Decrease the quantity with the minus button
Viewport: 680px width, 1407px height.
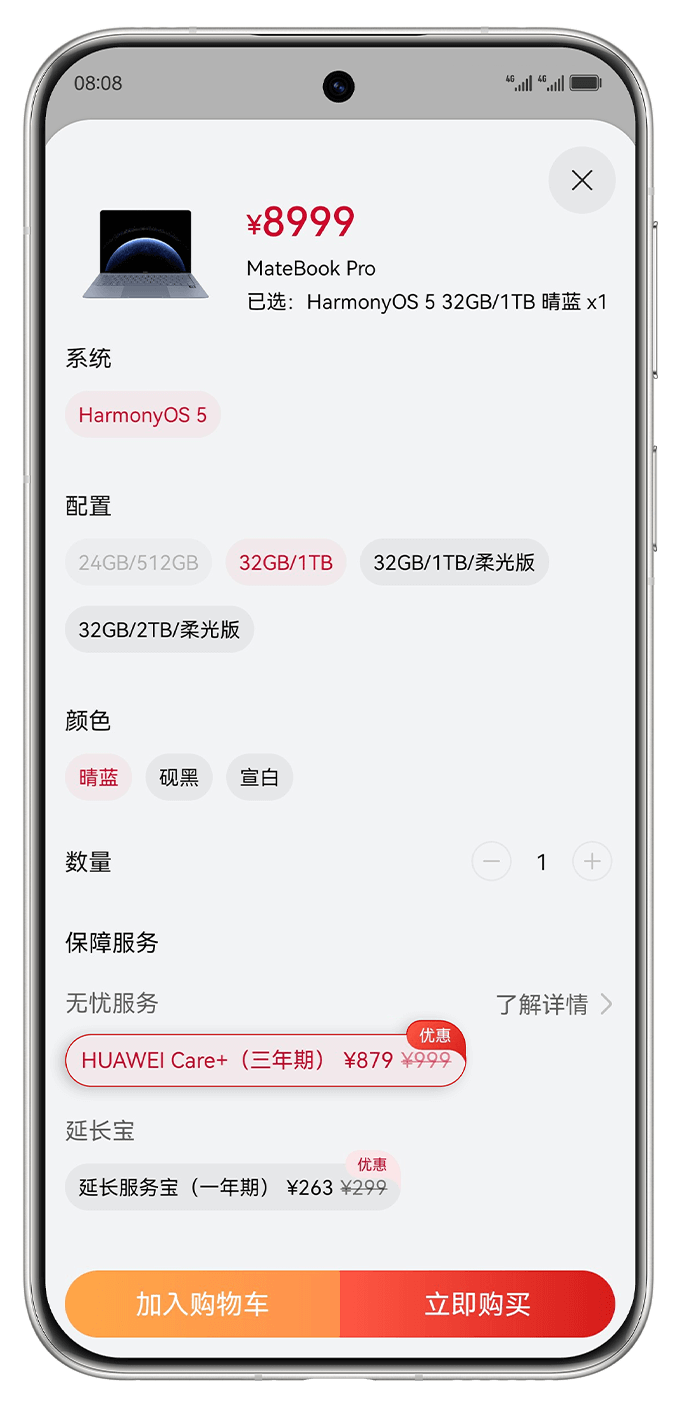click(x=491, y=861)
